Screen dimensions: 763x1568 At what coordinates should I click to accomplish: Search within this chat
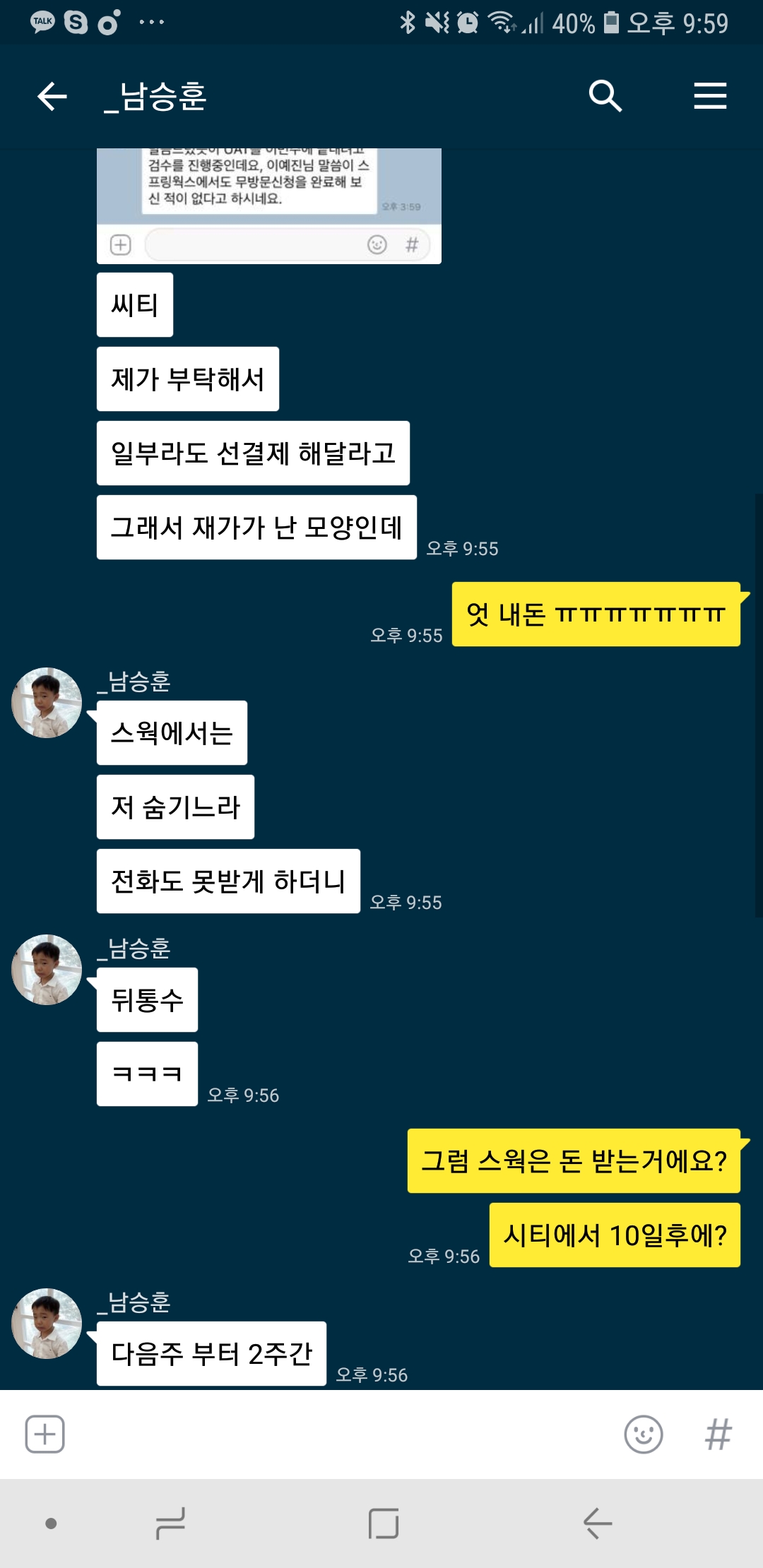click(605, 96)
